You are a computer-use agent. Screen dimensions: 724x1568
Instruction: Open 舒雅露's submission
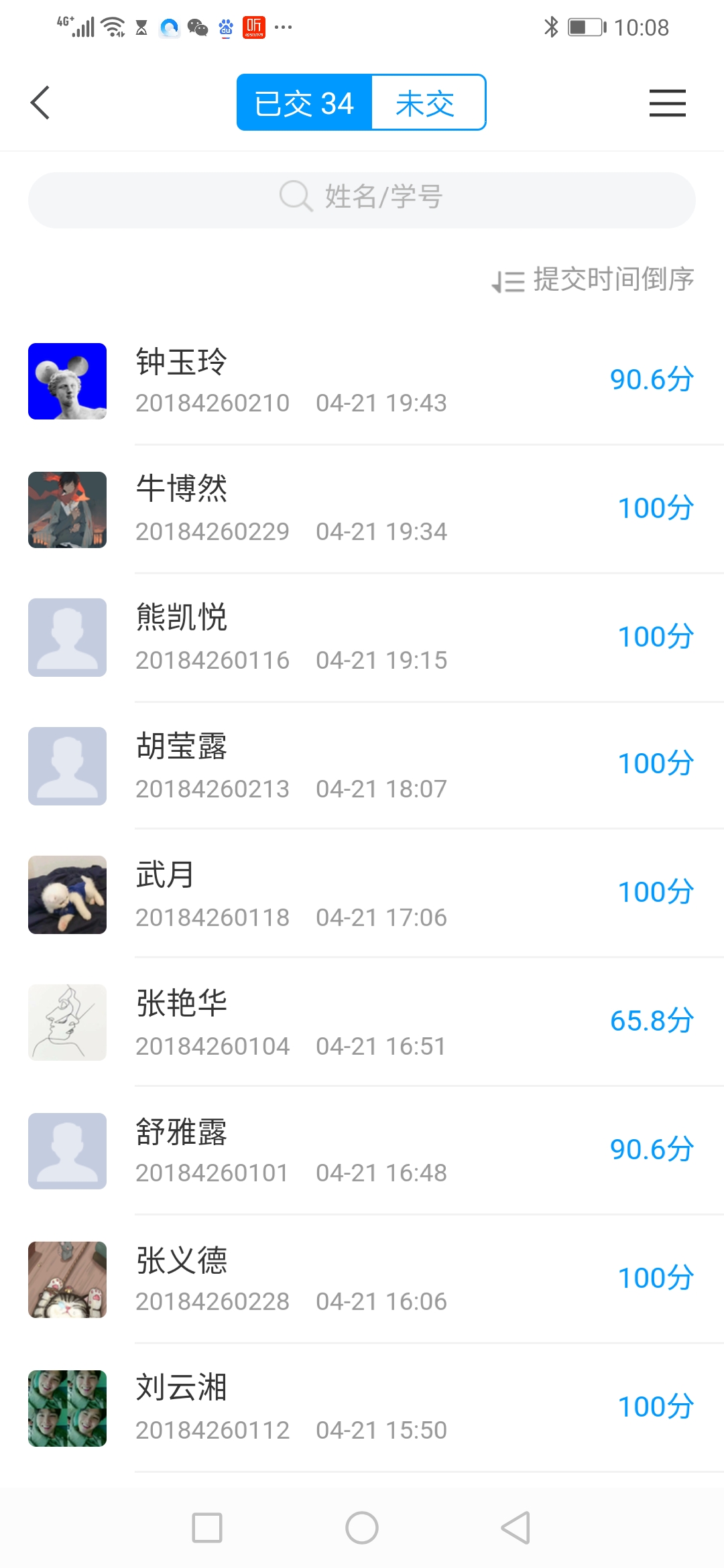pyautogui.click(x=362, y=1151)
